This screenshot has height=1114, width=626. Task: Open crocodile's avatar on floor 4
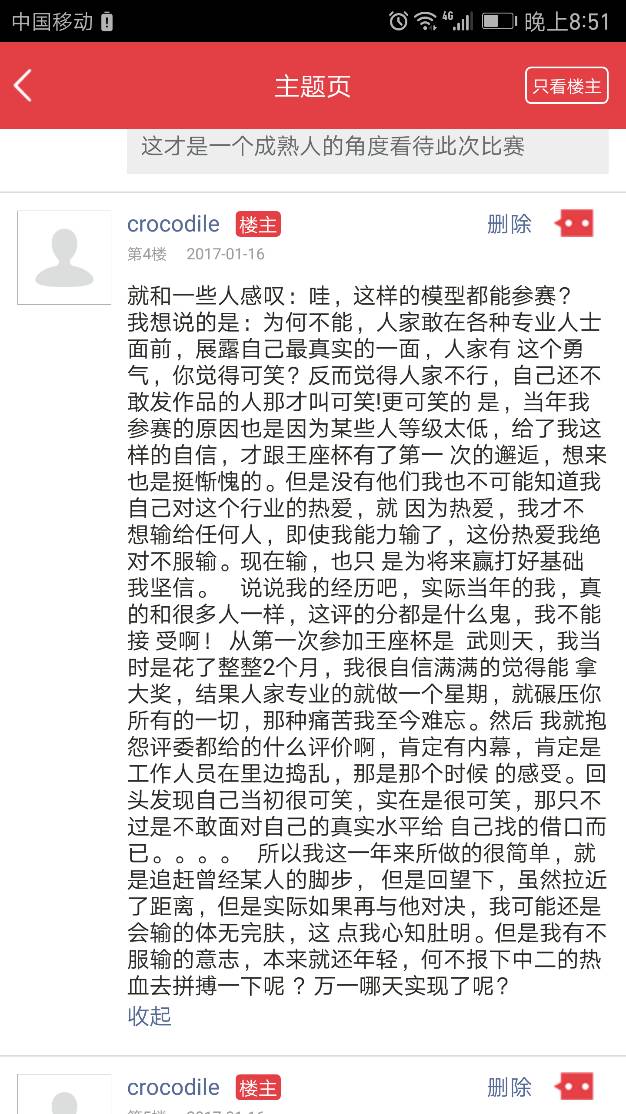[65, 257]
